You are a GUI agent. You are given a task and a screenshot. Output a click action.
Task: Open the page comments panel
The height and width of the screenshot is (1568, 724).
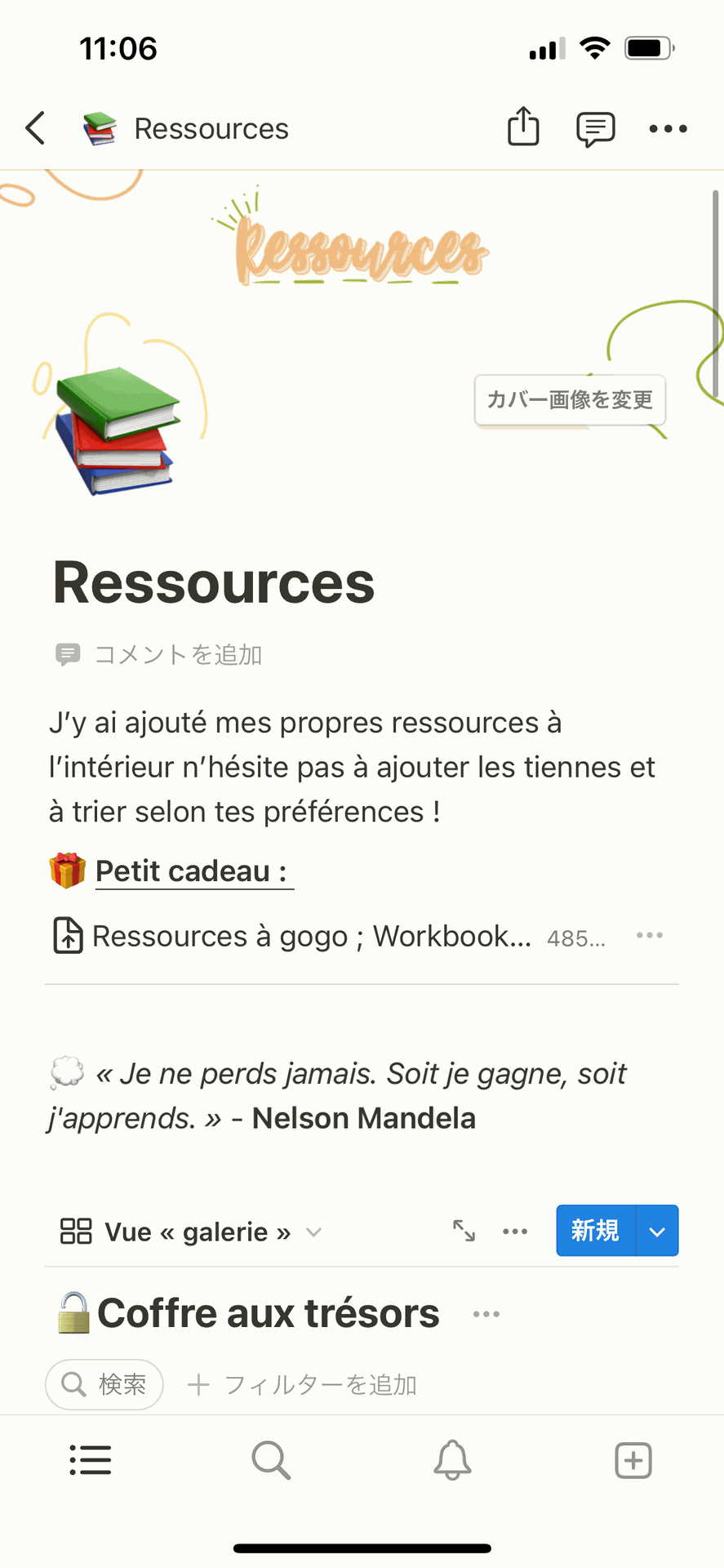pyautogui.click(x=595, y=128)
